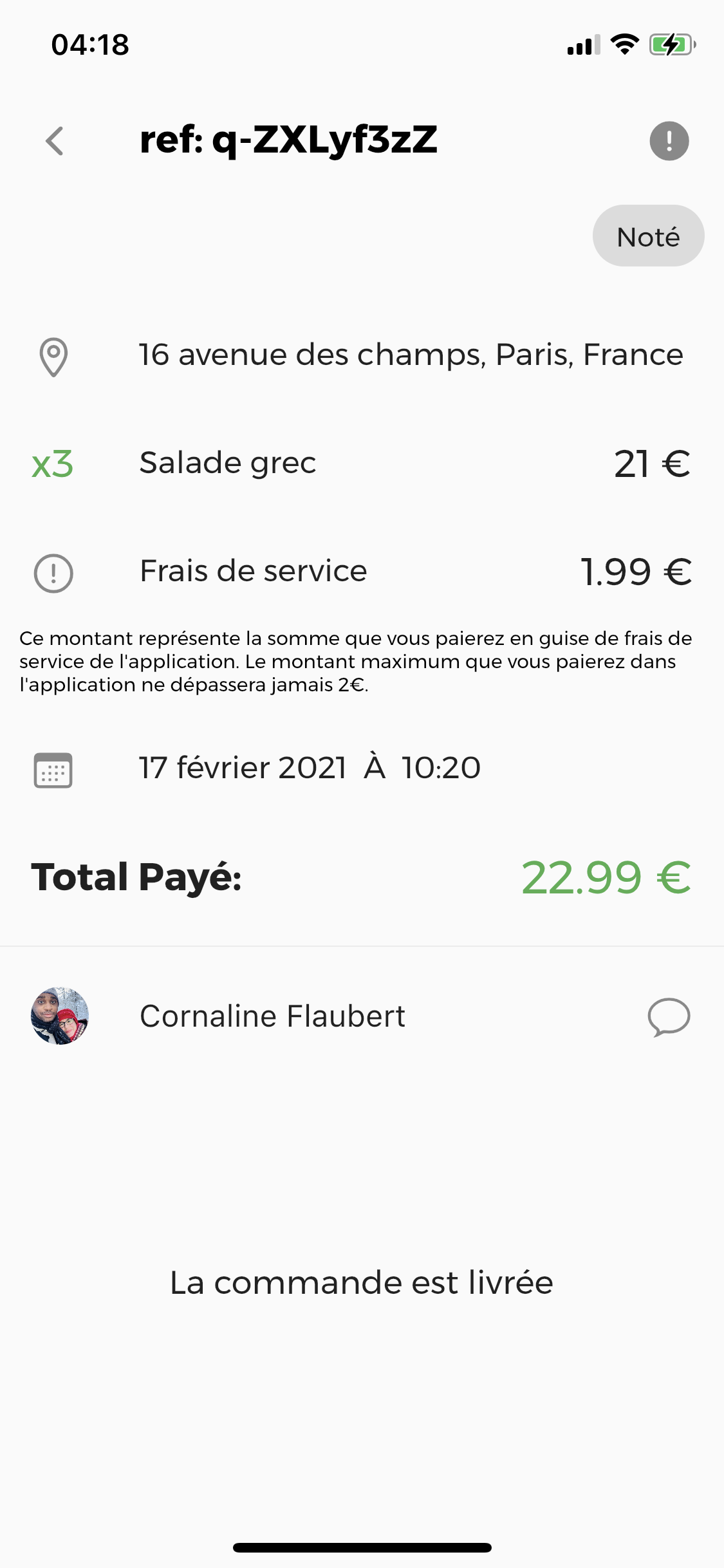
Task: Open chat with Cornaline Flaubert
Action: [669, 1016]
